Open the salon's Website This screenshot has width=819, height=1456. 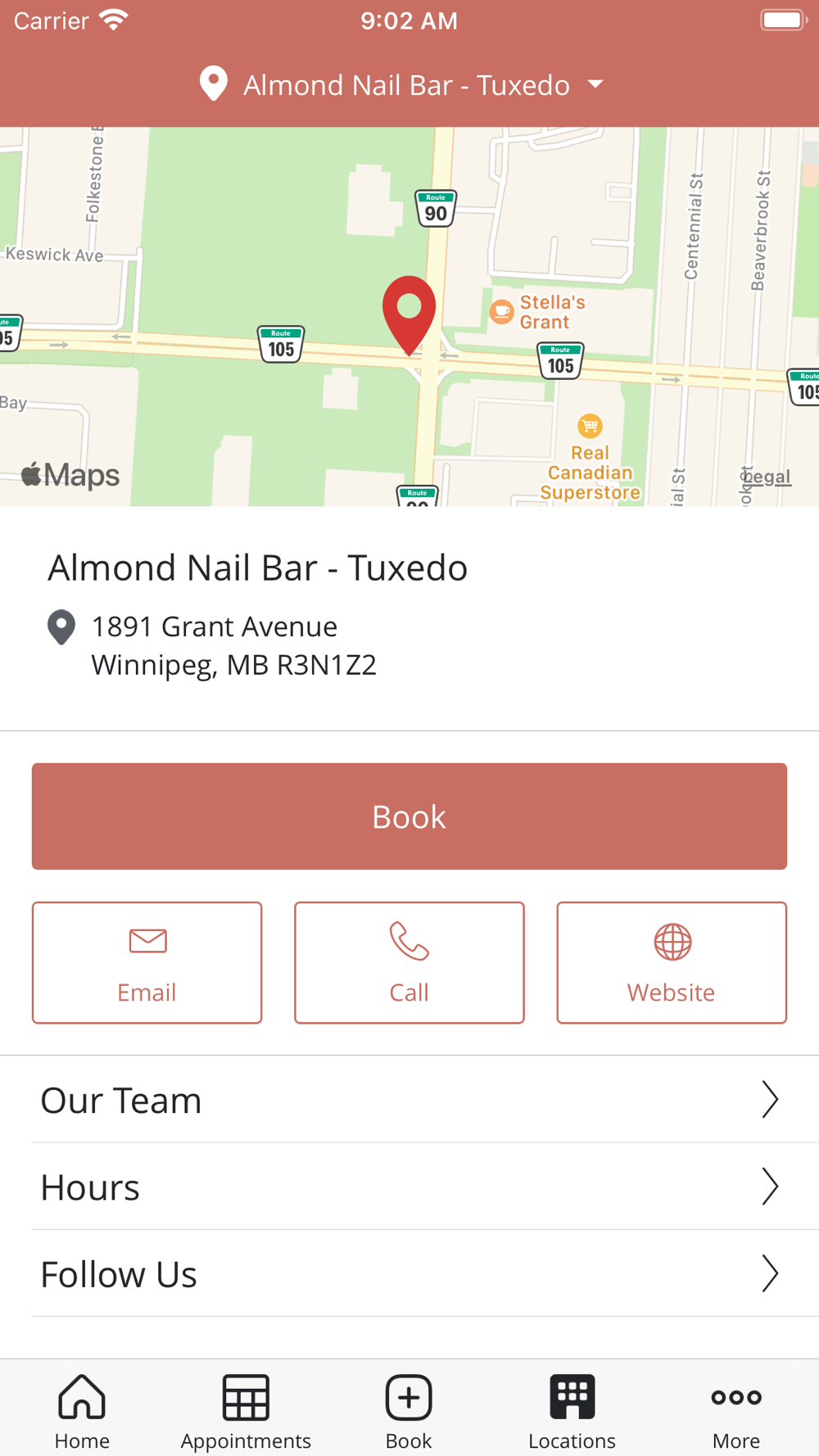point(672,963)
